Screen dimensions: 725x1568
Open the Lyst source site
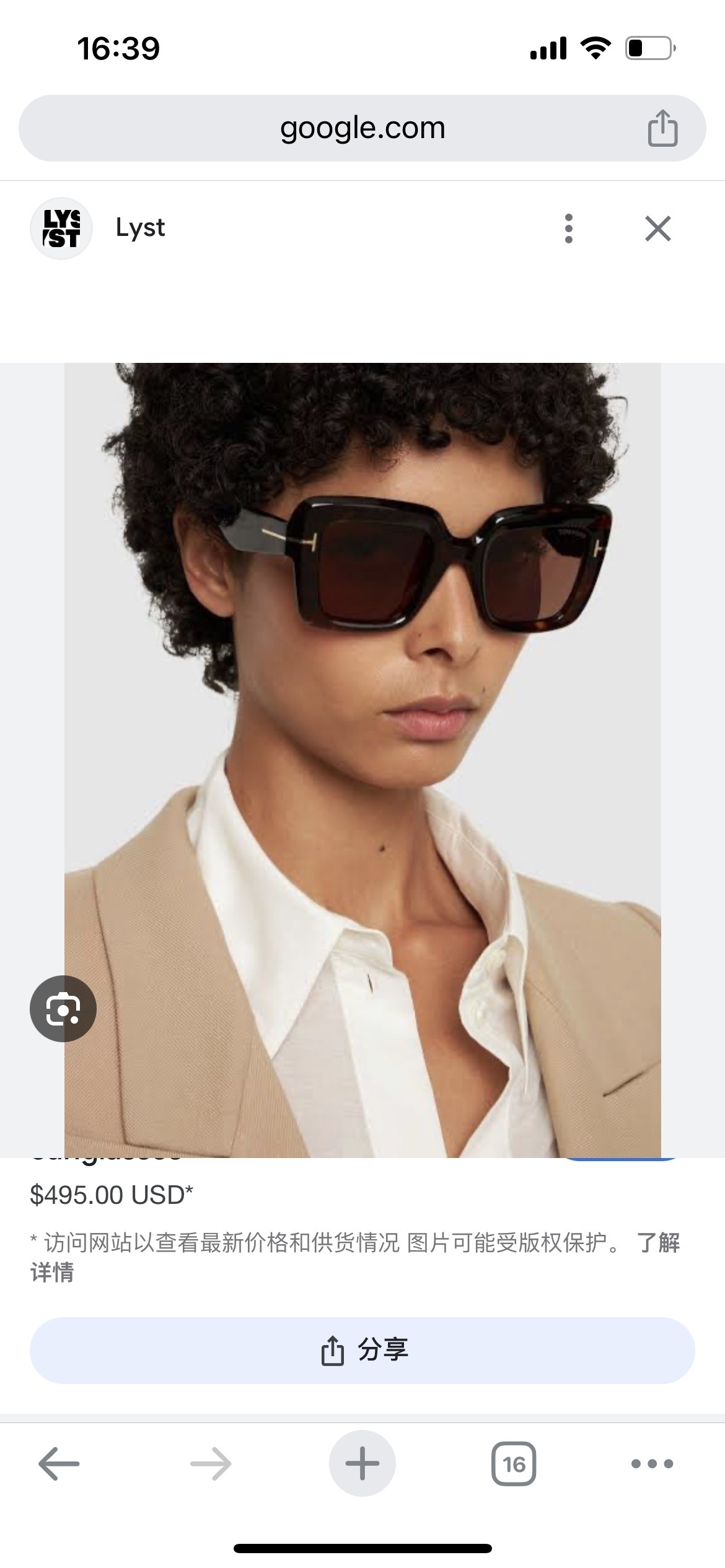[139, 228]
